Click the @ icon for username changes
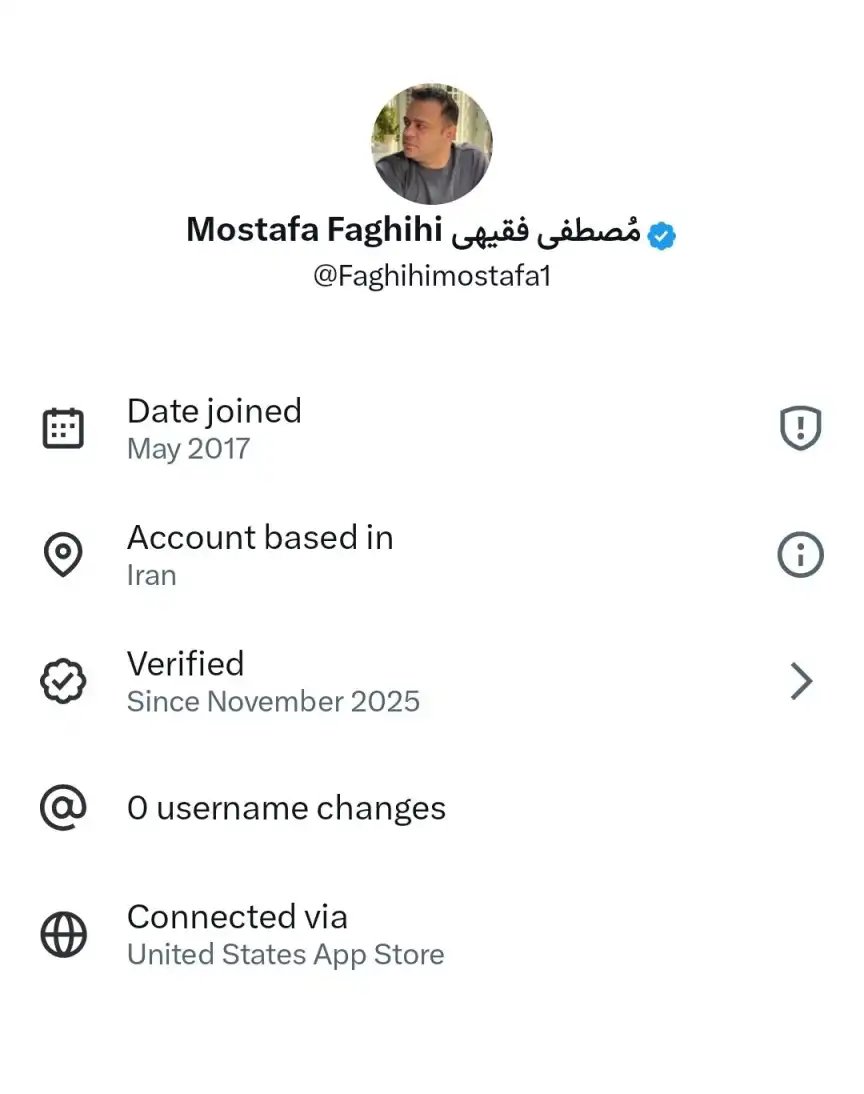 click(x=63, y=808)
